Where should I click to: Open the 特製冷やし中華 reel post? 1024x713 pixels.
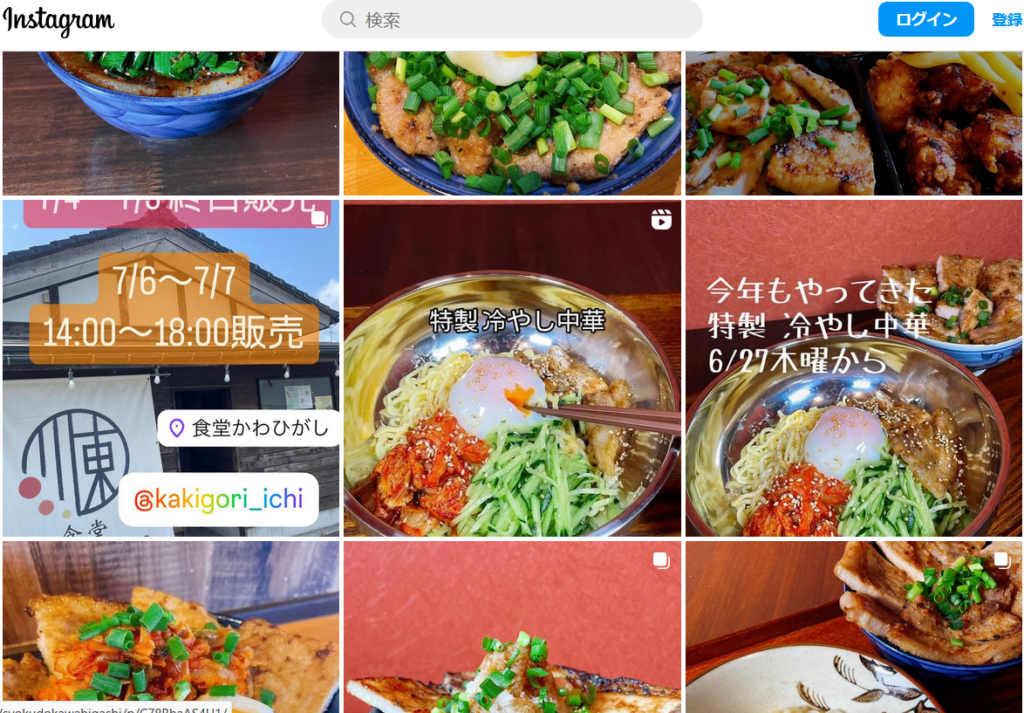click(512, 368)
